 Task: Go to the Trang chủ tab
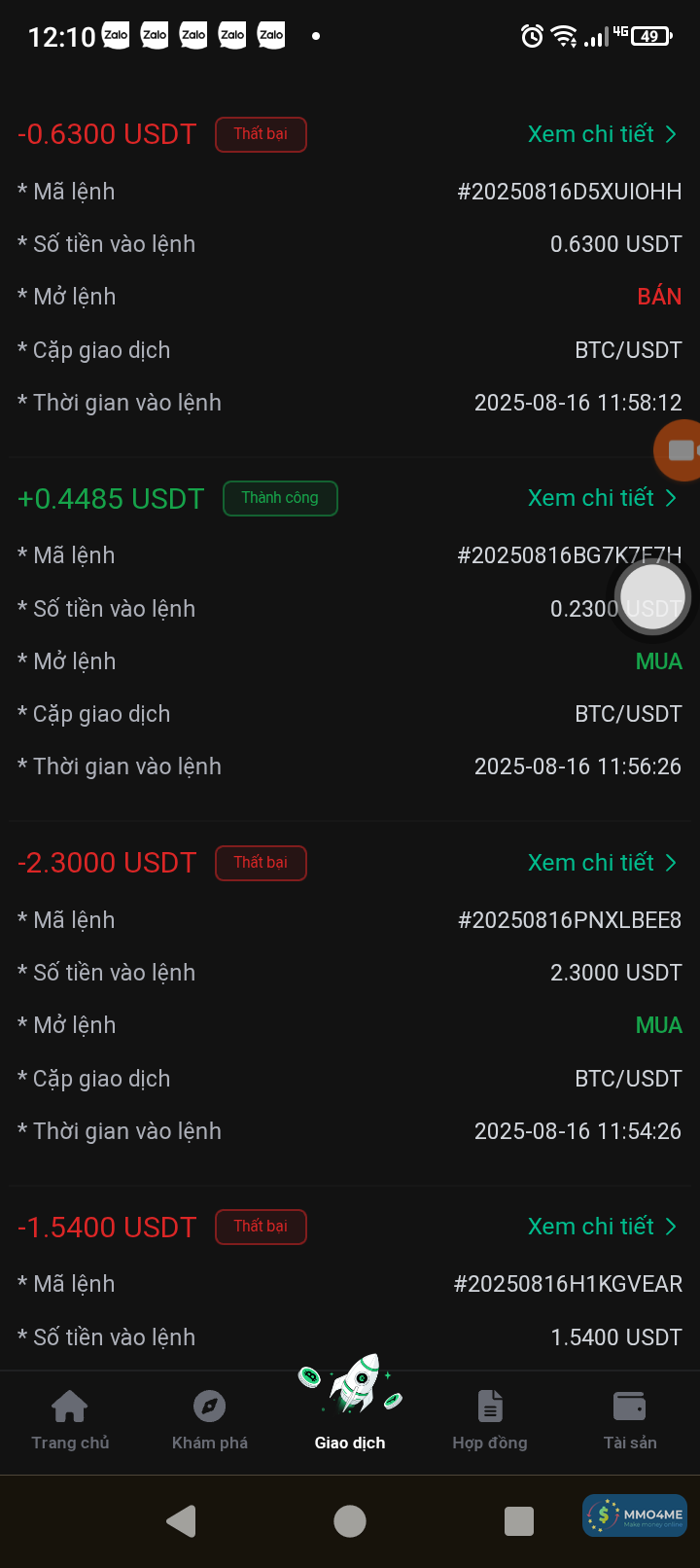pos(70,1420)
